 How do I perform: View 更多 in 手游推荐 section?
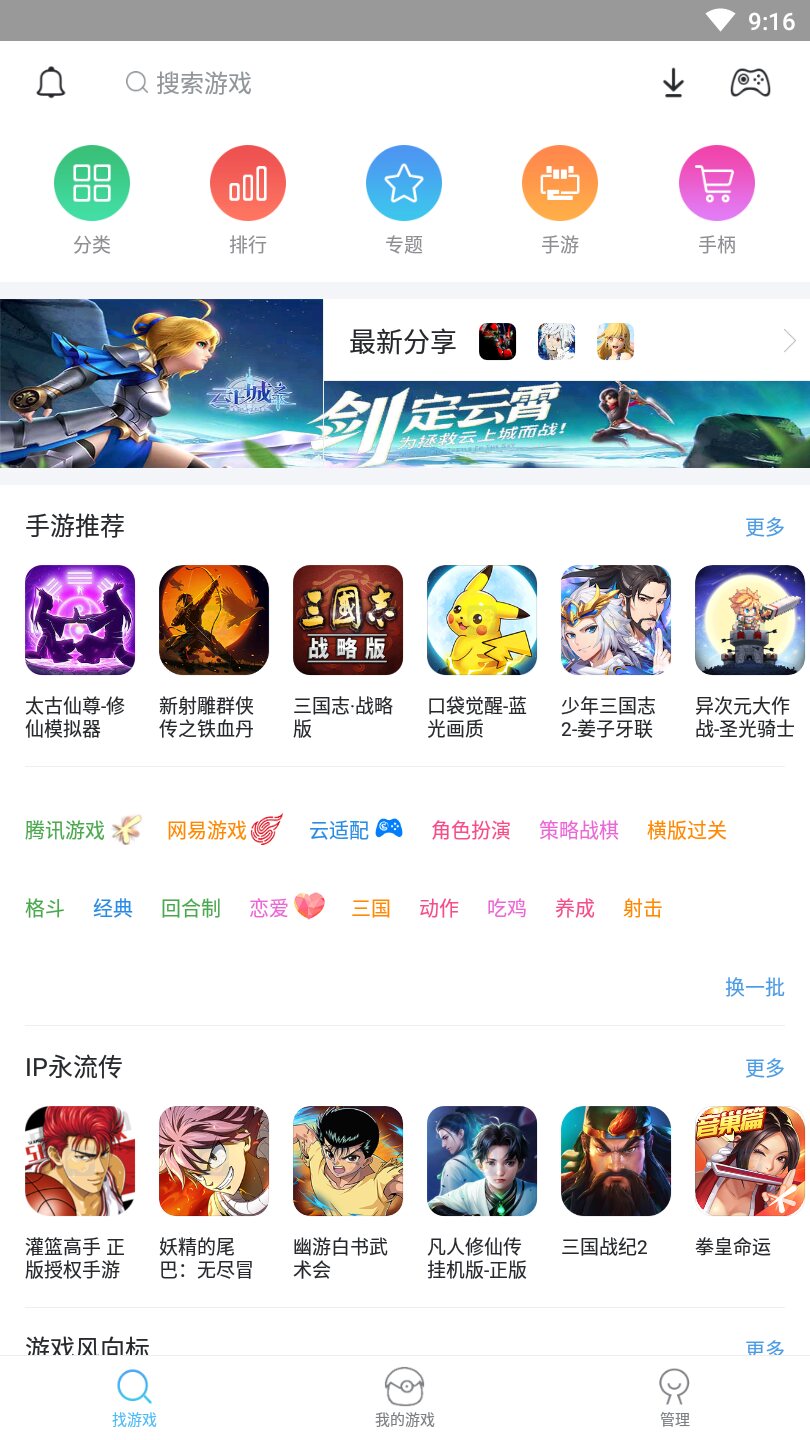(x=764, y=527)
